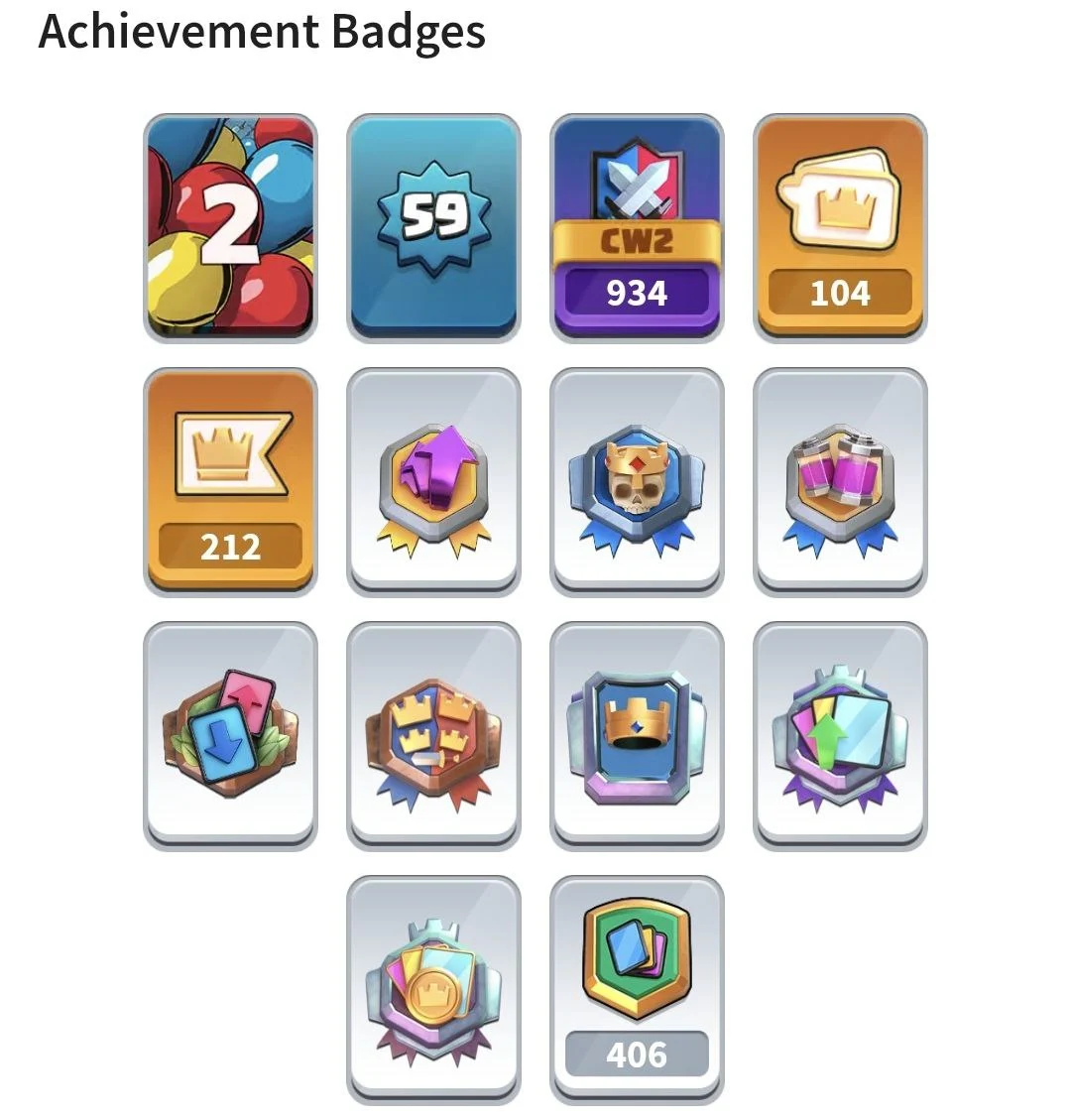
Task: Open the crown flag badge showing 212
Action: [230, 482]
